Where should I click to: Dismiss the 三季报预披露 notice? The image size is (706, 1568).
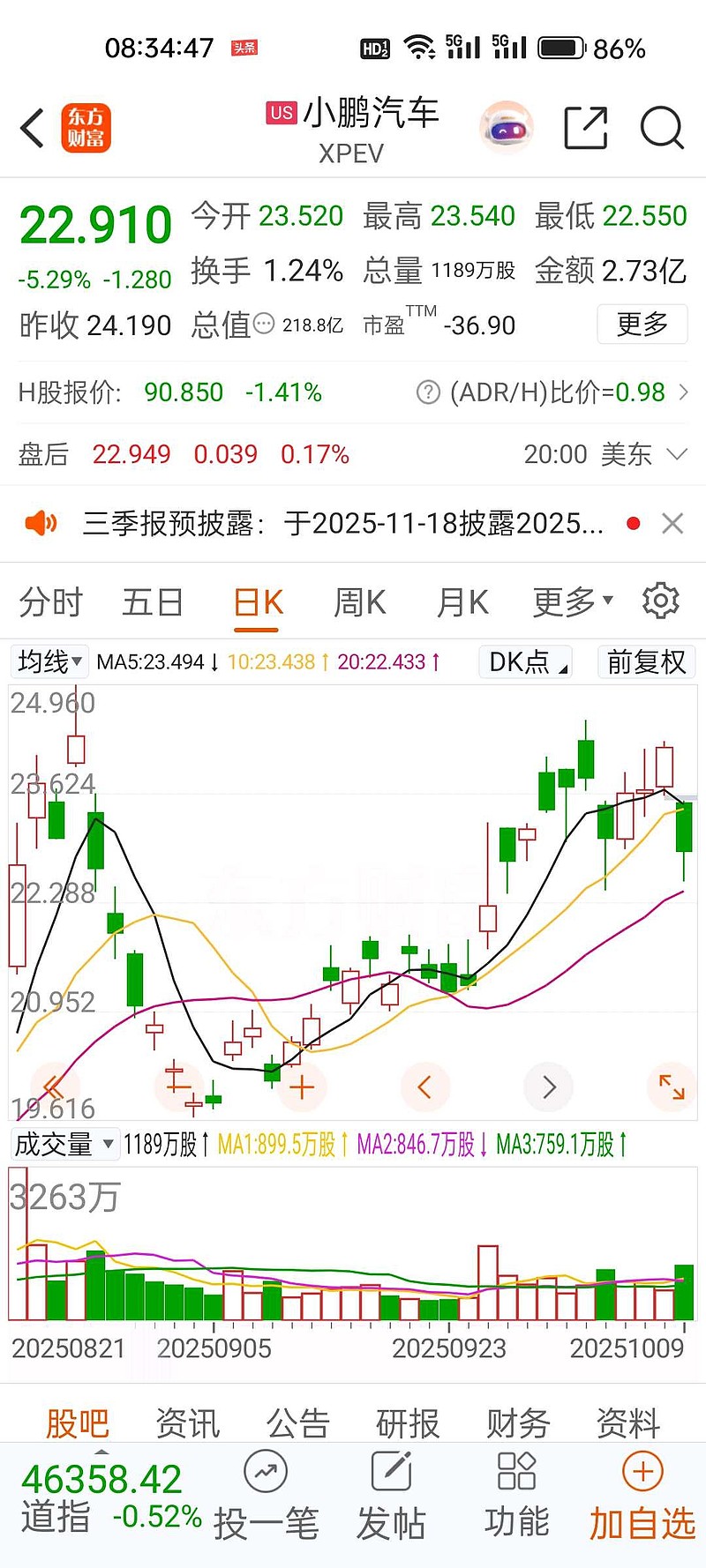coord(672,524)
